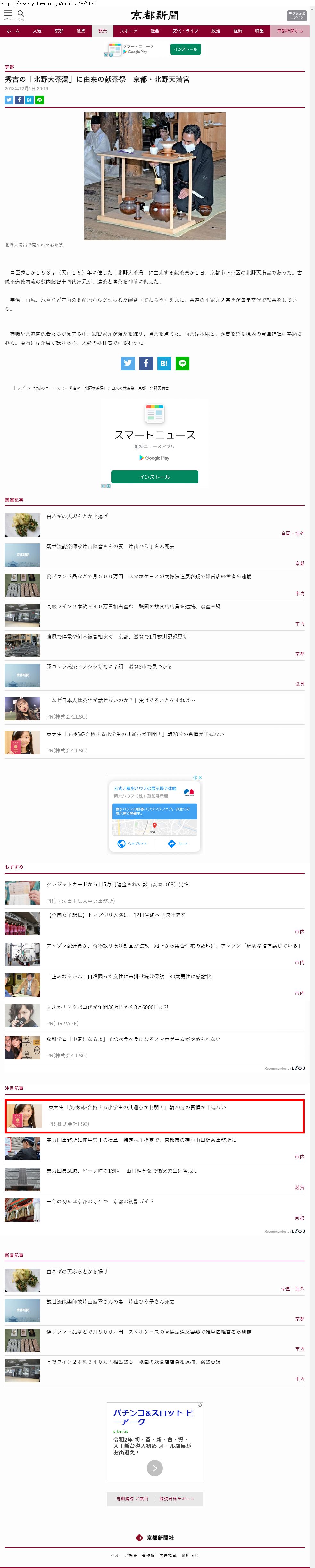Viewport: 315px width, 1568px height.
Task: Tap the トップ breadcrumb link
Action: click(19, 388)
